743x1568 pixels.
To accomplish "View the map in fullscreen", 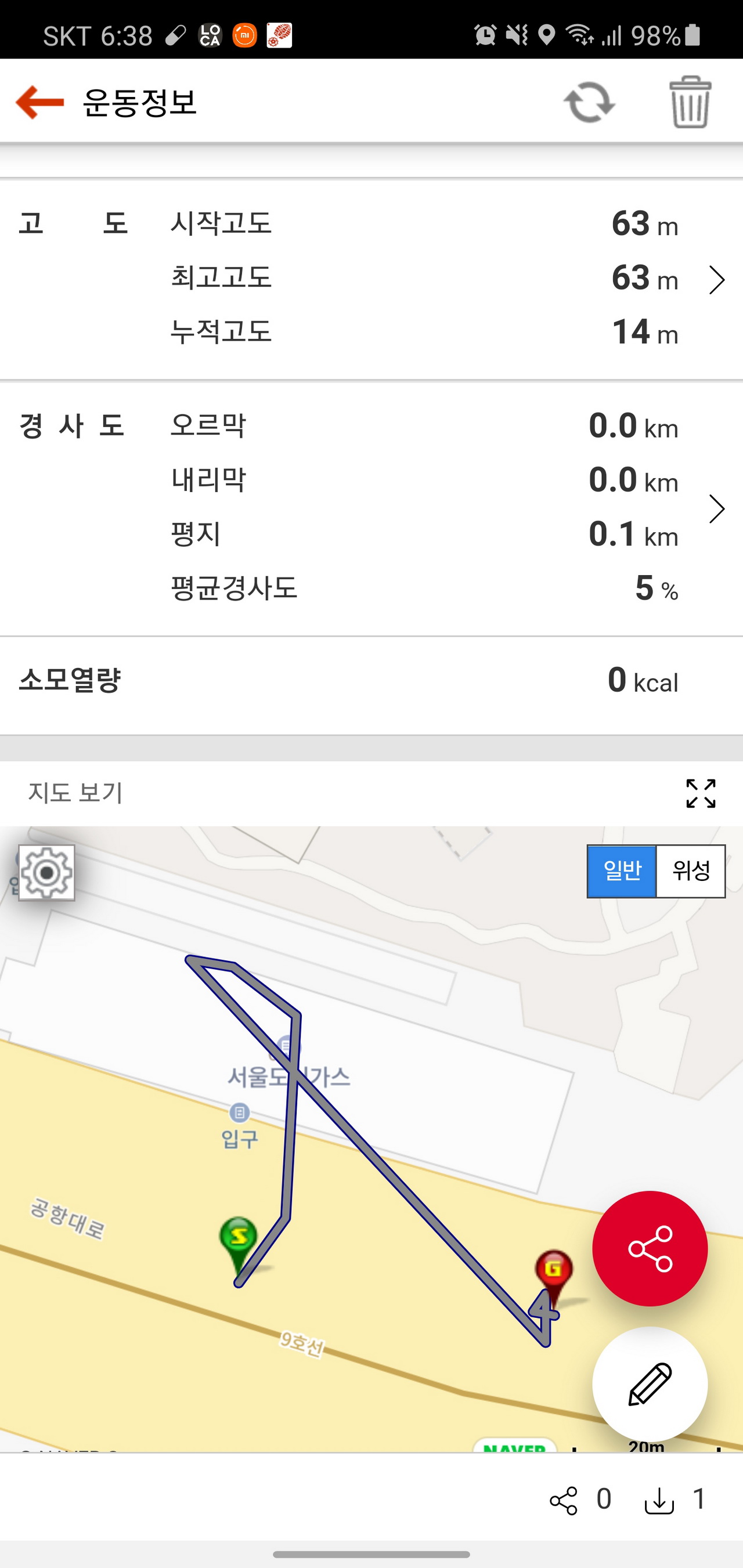I will [x=701, y=793].
